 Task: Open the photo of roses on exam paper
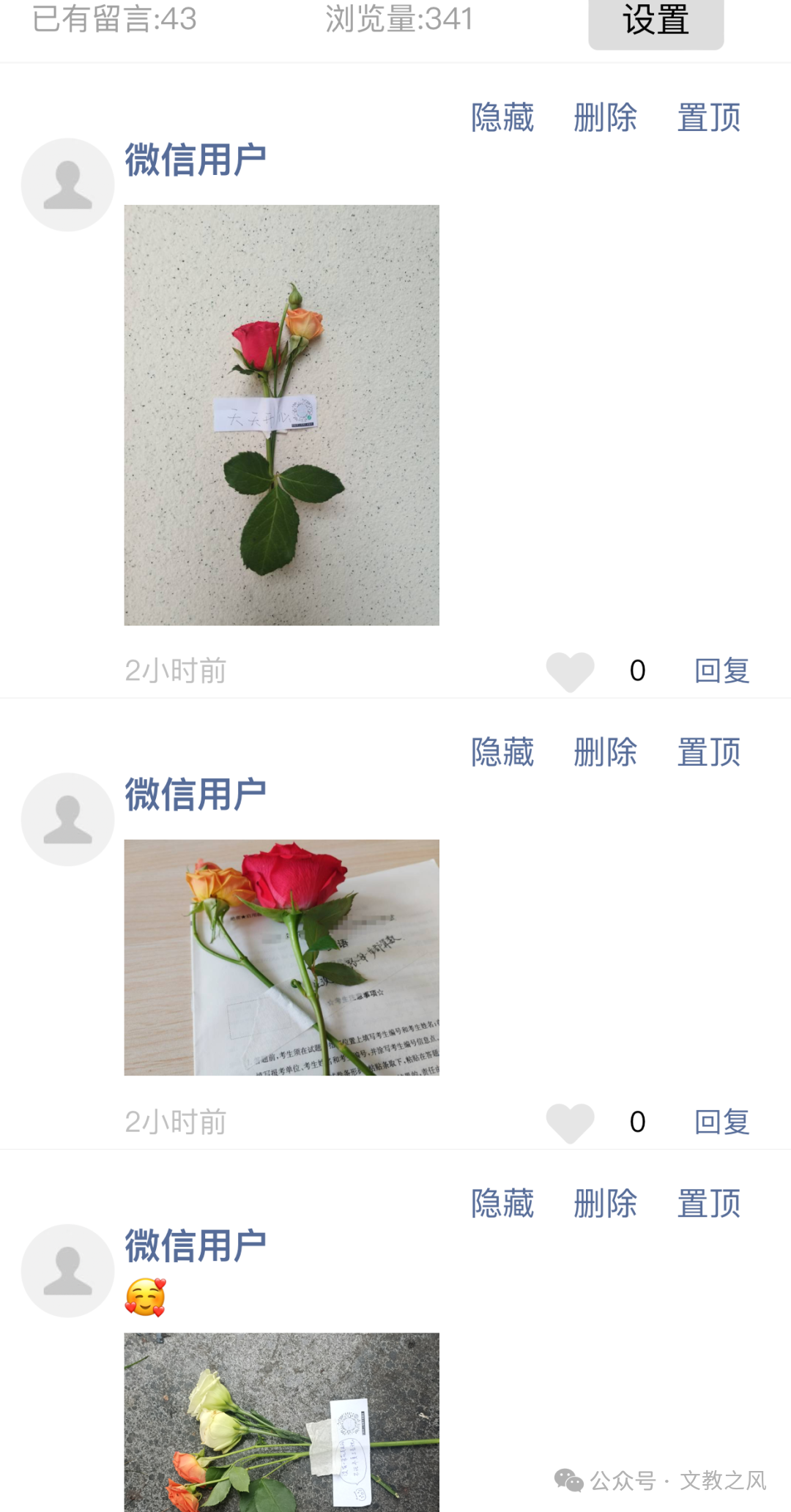click(281, 957)
